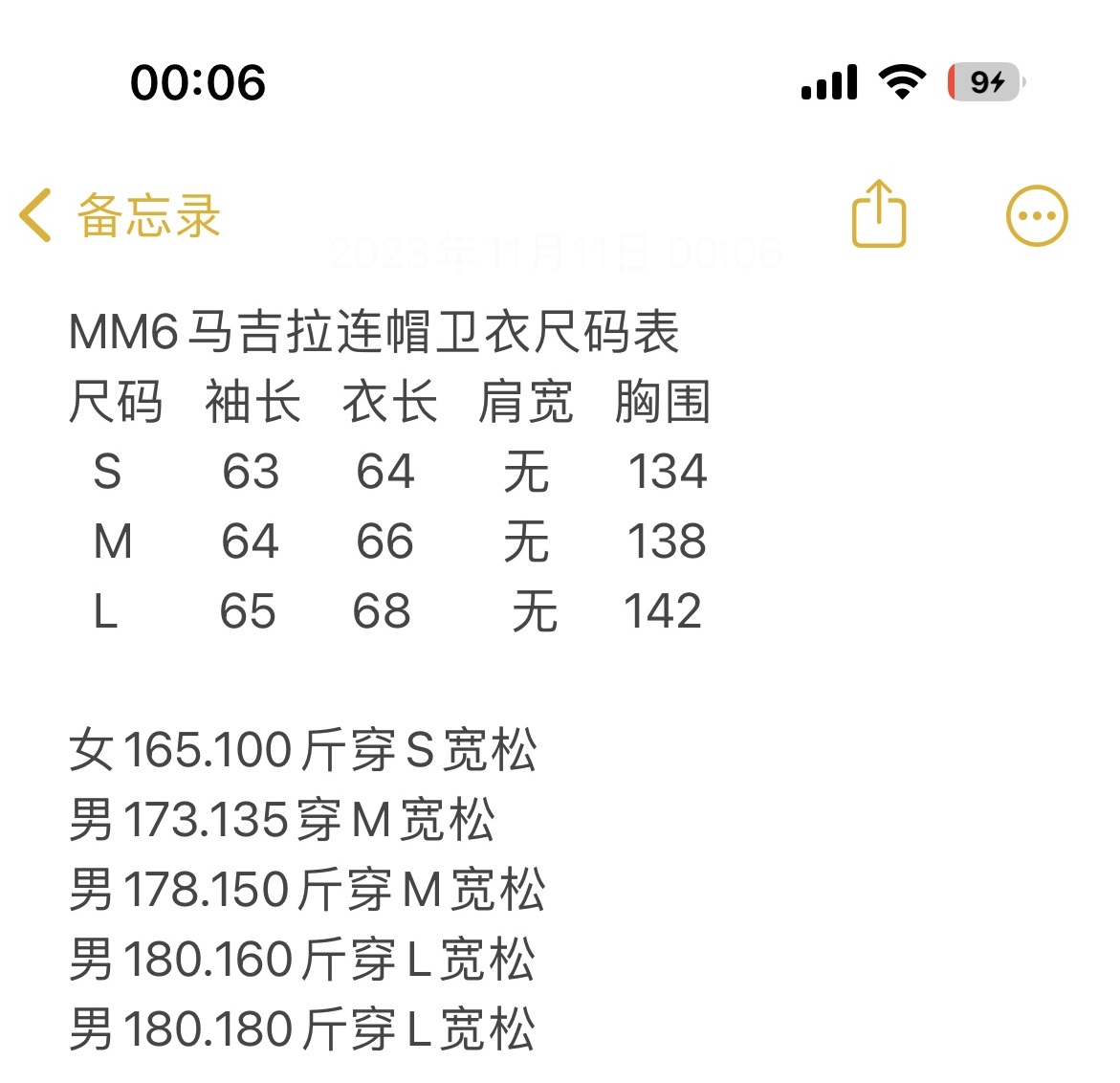Open the more options menu
1120x1083 pixels.
(1037, 216)
